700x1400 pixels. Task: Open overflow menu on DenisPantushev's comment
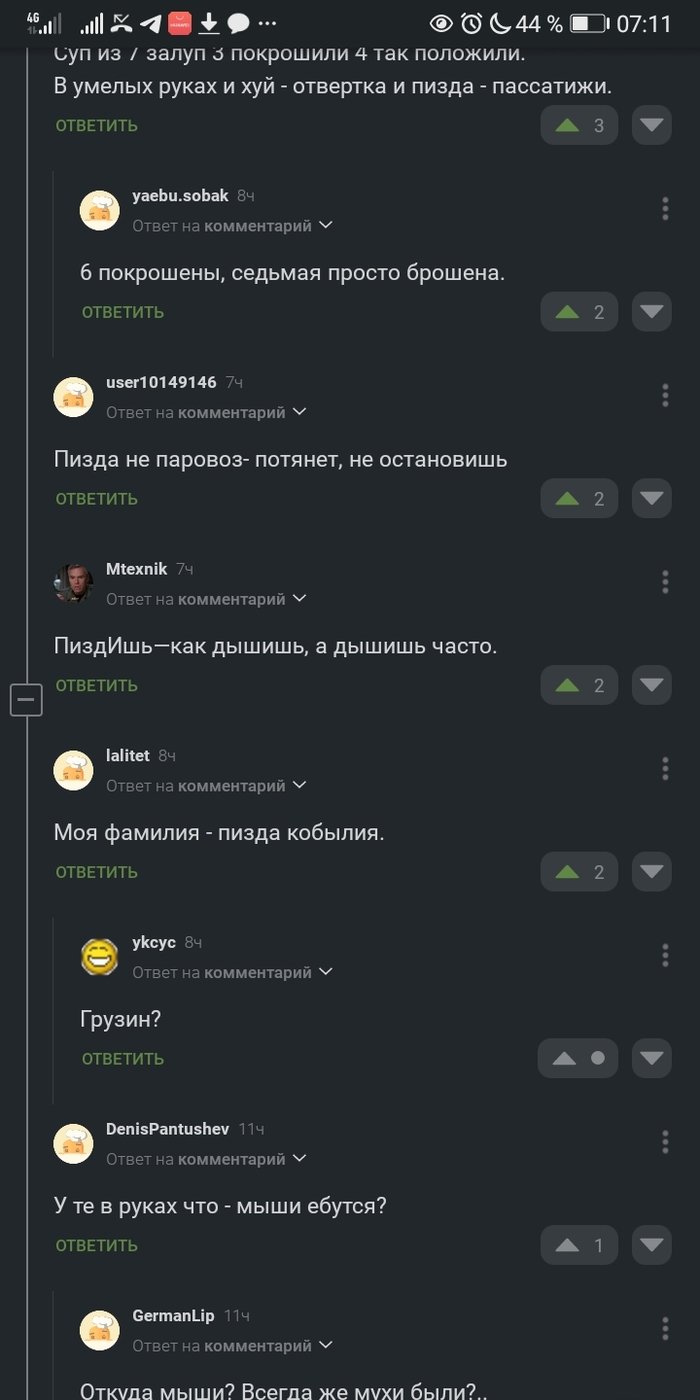(665, 1141)
